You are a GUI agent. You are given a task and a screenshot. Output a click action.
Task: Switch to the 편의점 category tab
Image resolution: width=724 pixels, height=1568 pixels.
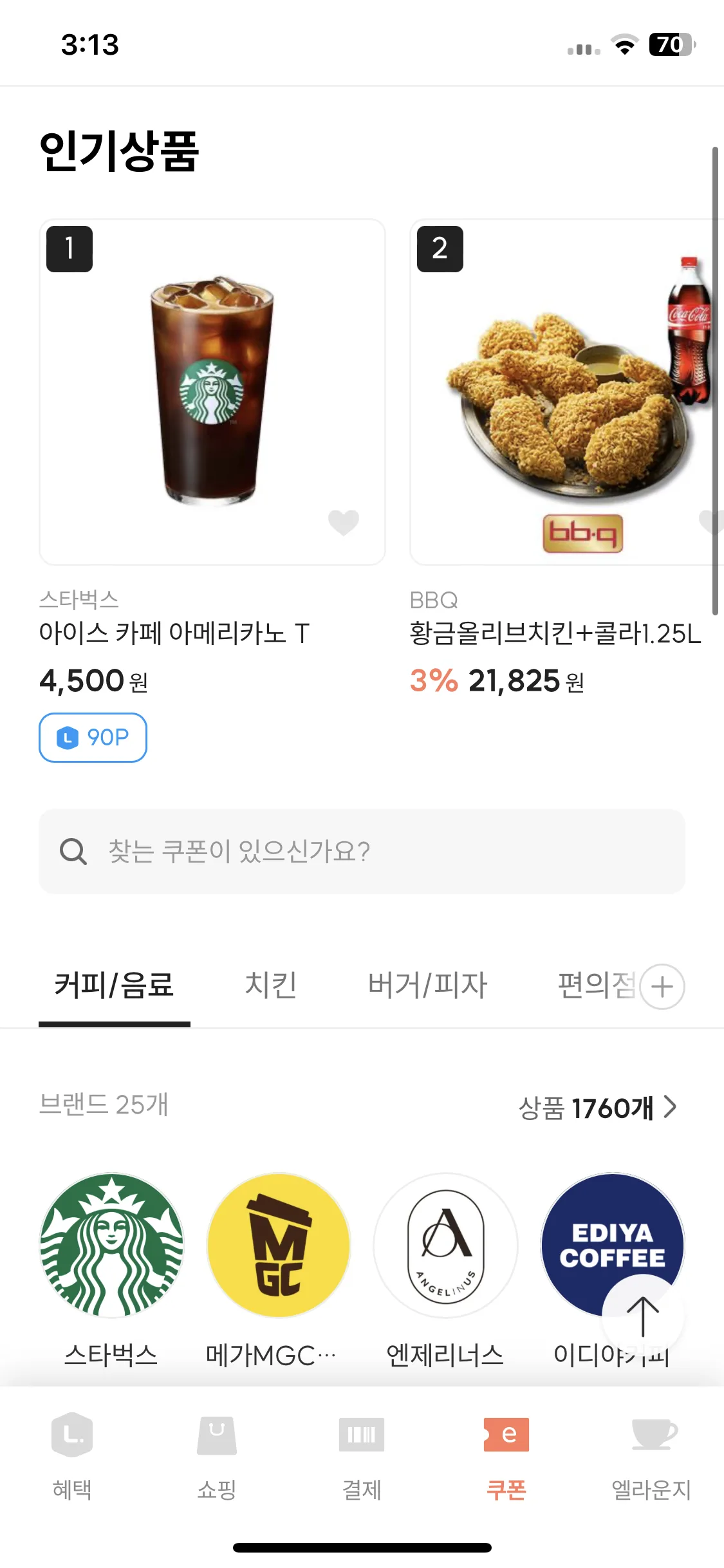[x=595, y=986]
